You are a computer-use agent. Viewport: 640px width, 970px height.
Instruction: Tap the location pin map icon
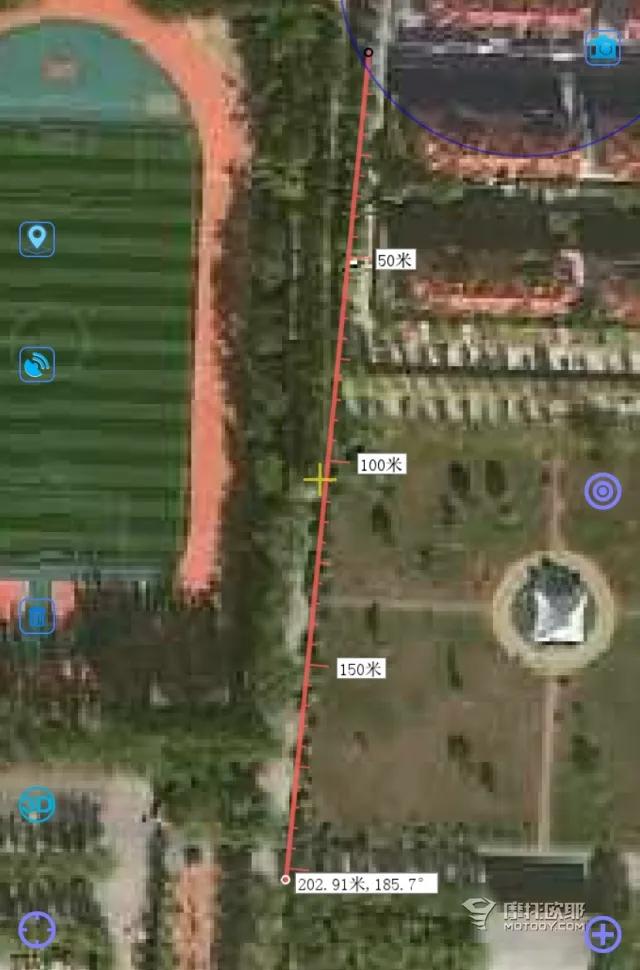37,239
